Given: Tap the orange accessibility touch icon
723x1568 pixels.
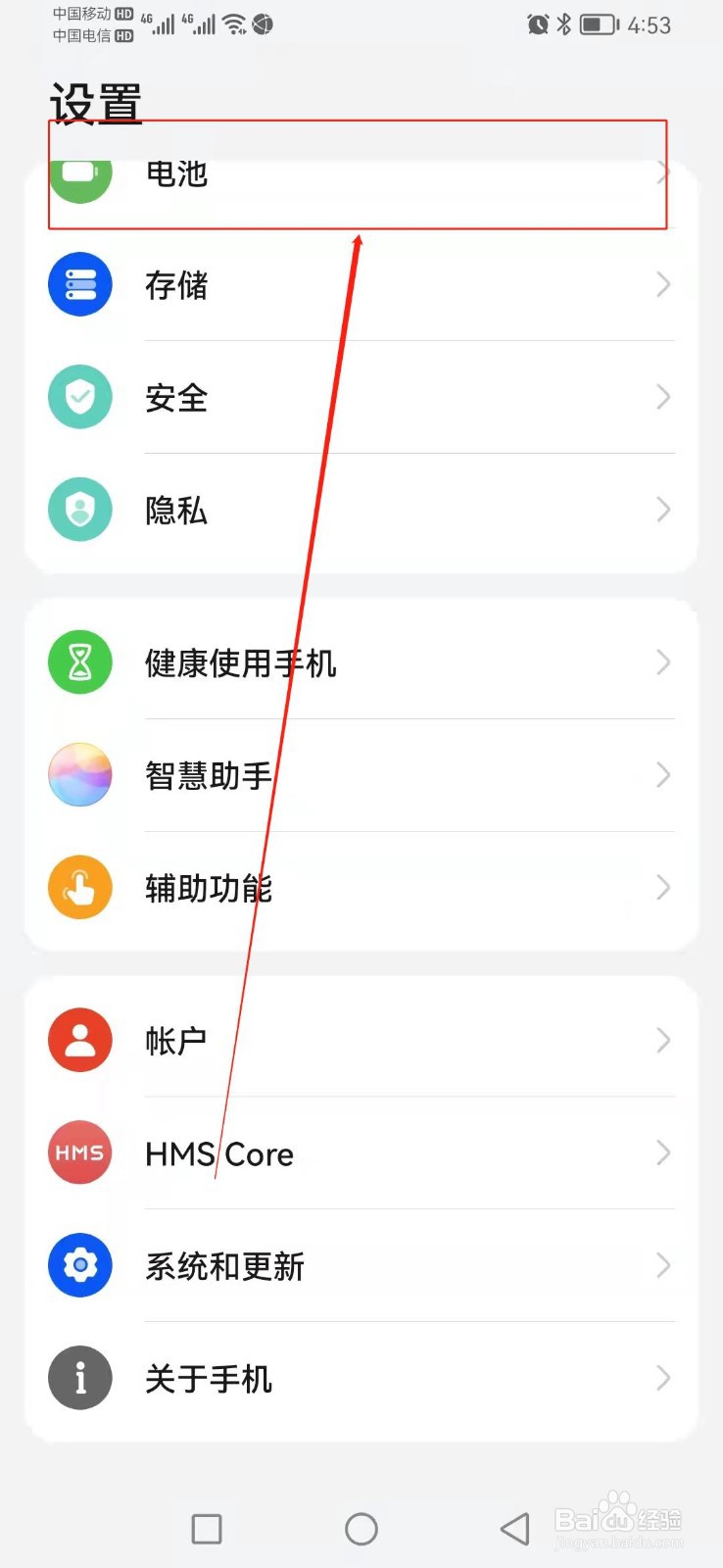Looking at the screenshot, I should 80,887.
